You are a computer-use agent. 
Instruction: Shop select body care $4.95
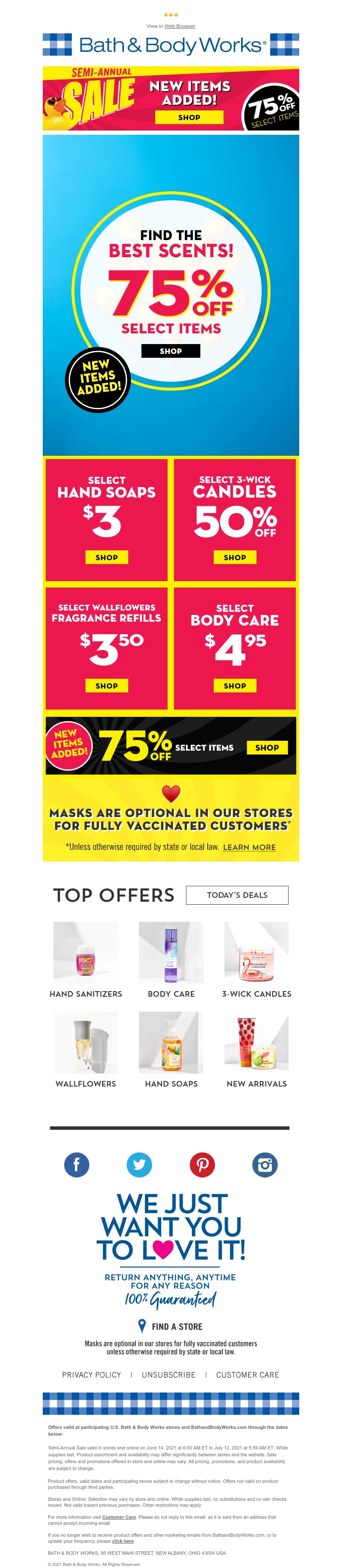point(235,686)
